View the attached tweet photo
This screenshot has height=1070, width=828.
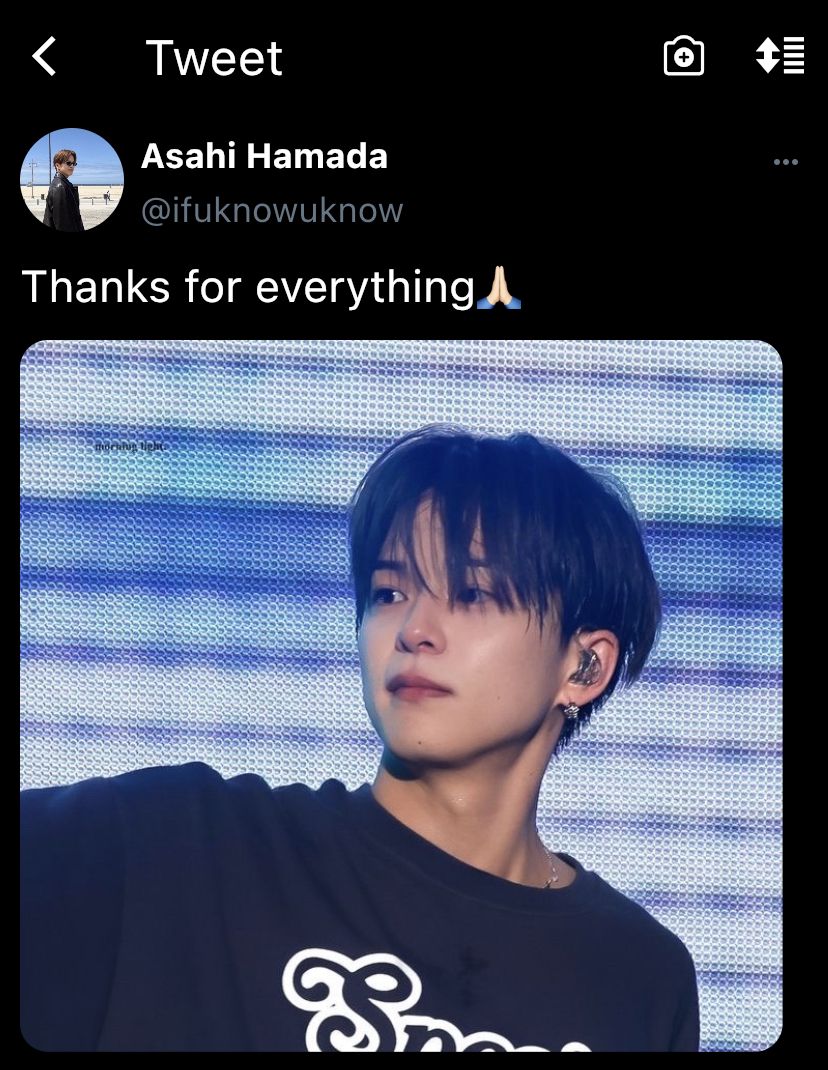pos(401,695)
